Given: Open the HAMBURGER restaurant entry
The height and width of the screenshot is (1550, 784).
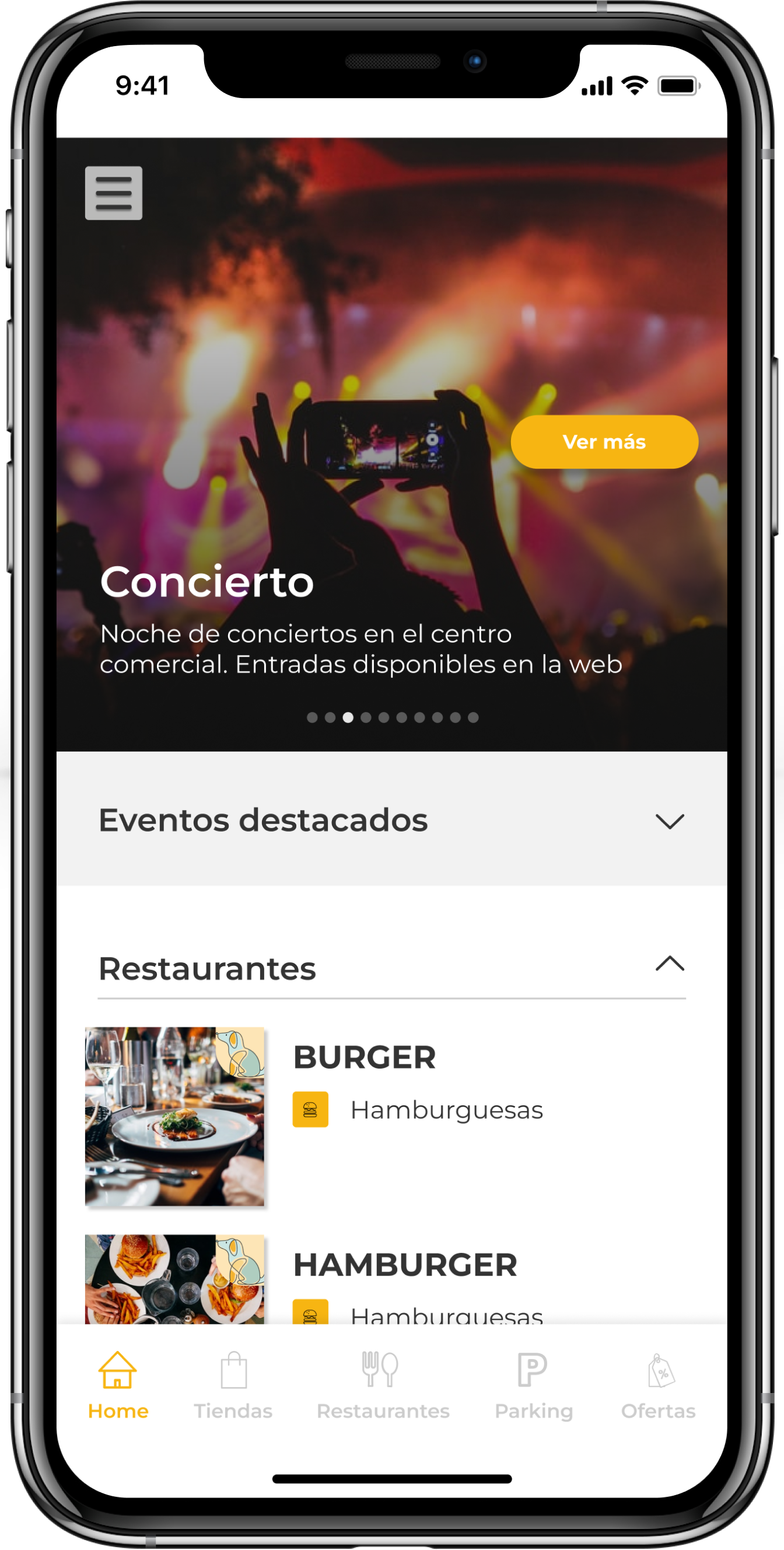Looking at the screenshot, I should point(405,1265).
